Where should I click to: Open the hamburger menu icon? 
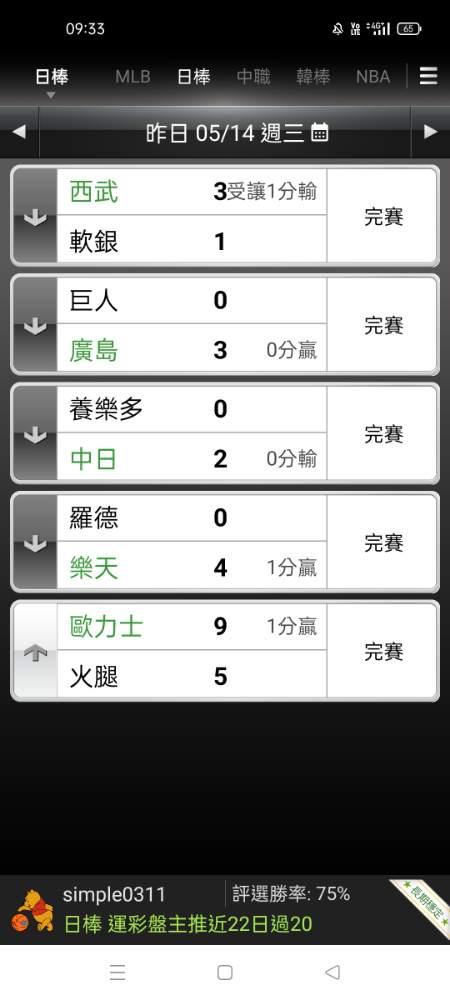pos(428,77)
